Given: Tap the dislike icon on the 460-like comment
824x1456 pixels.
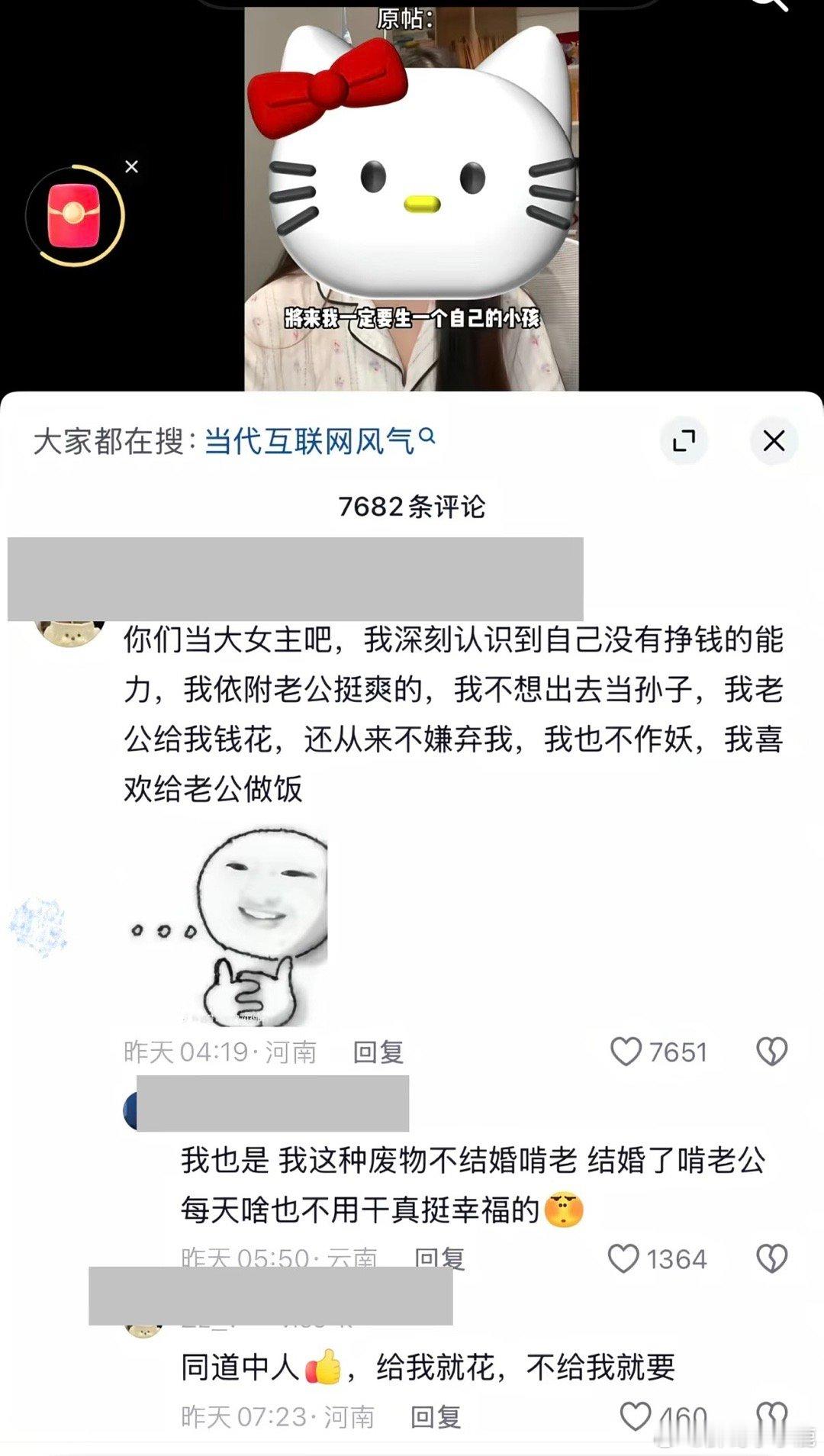Looking at the screenshot, I should coord(773,1414).
